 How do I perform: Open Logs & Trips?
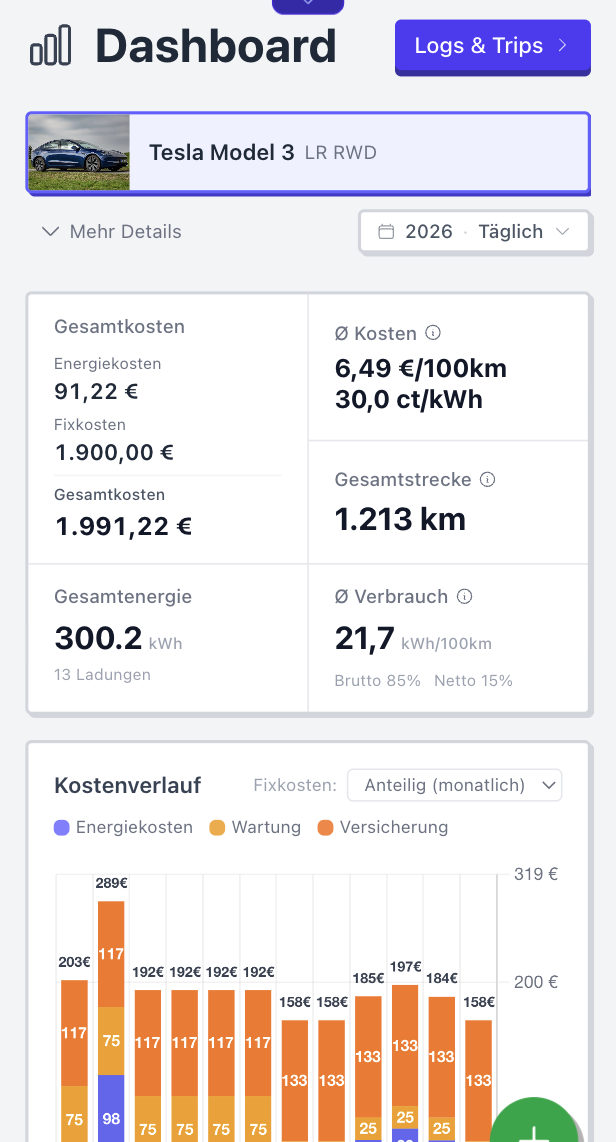click(492, 46)
